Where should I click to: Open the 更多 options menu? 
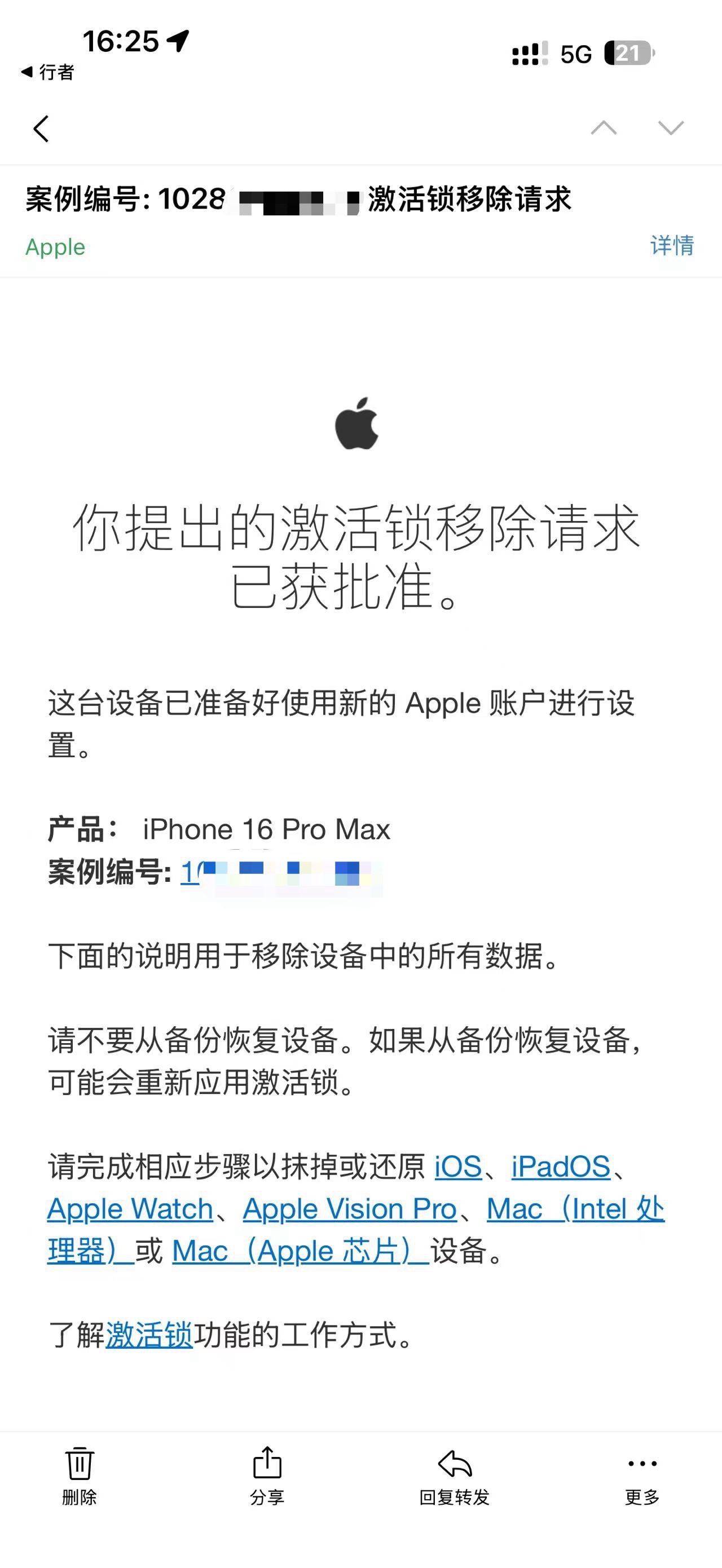click(x=642, y=1476)
